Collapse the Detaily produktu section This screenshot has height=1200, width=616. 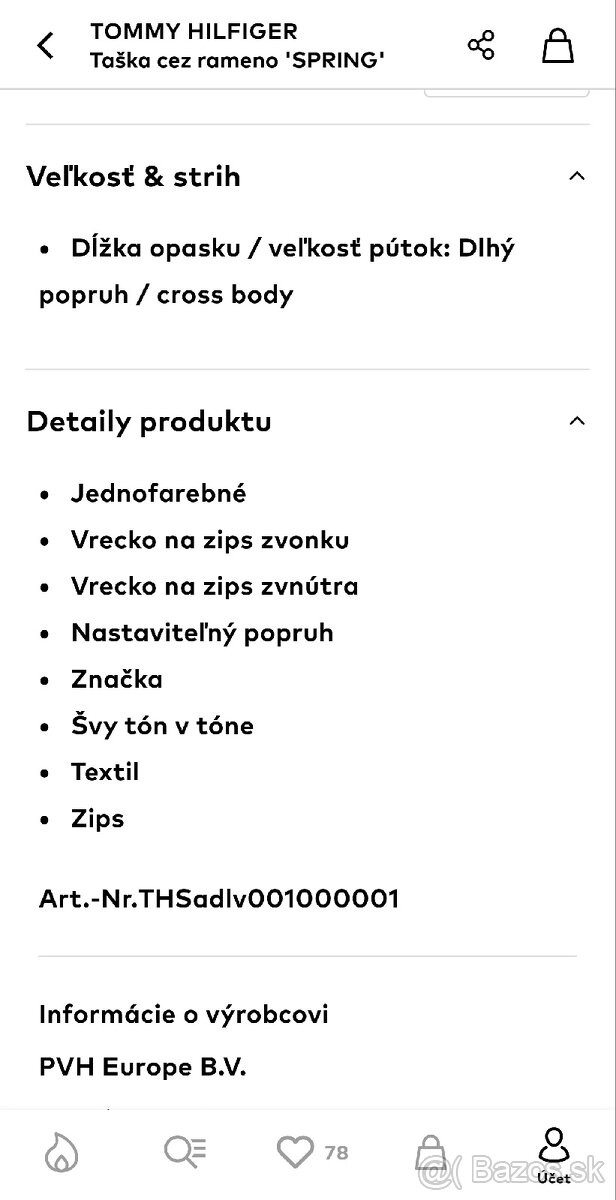coord(575,421)
